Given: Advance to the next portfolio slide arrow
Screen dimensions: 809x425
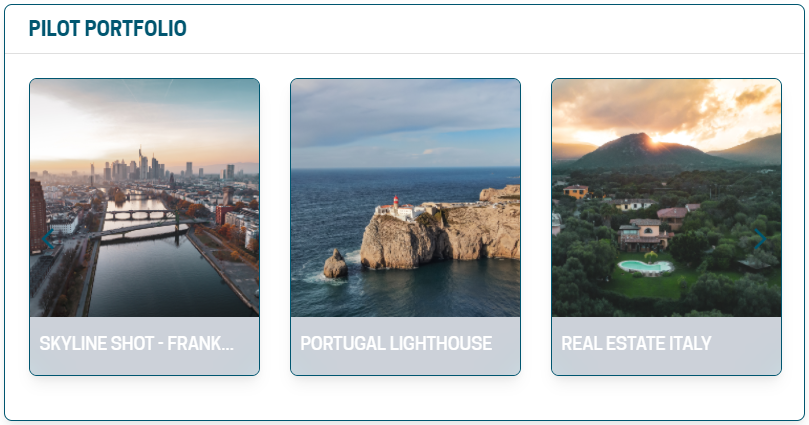Looking at the screenshot, I should (x=760, y=239).
